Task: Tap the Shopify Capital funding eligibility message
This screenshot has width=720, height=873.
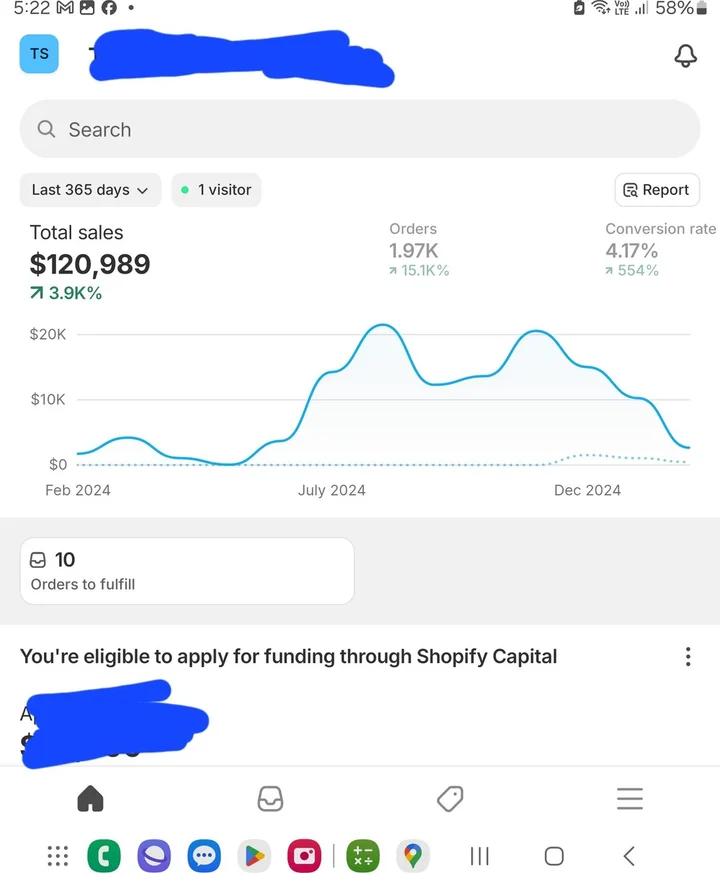Action: 288,656
